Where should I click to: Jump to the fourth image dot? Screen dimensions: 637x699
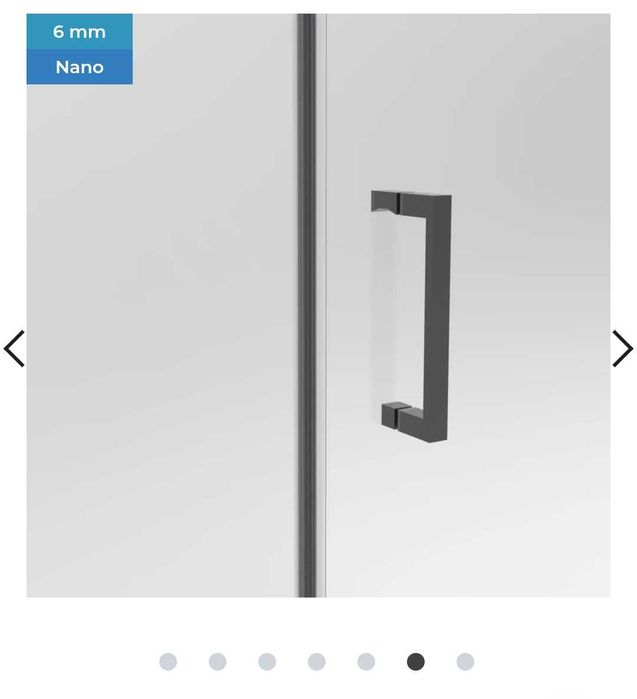tap(317, 662)
